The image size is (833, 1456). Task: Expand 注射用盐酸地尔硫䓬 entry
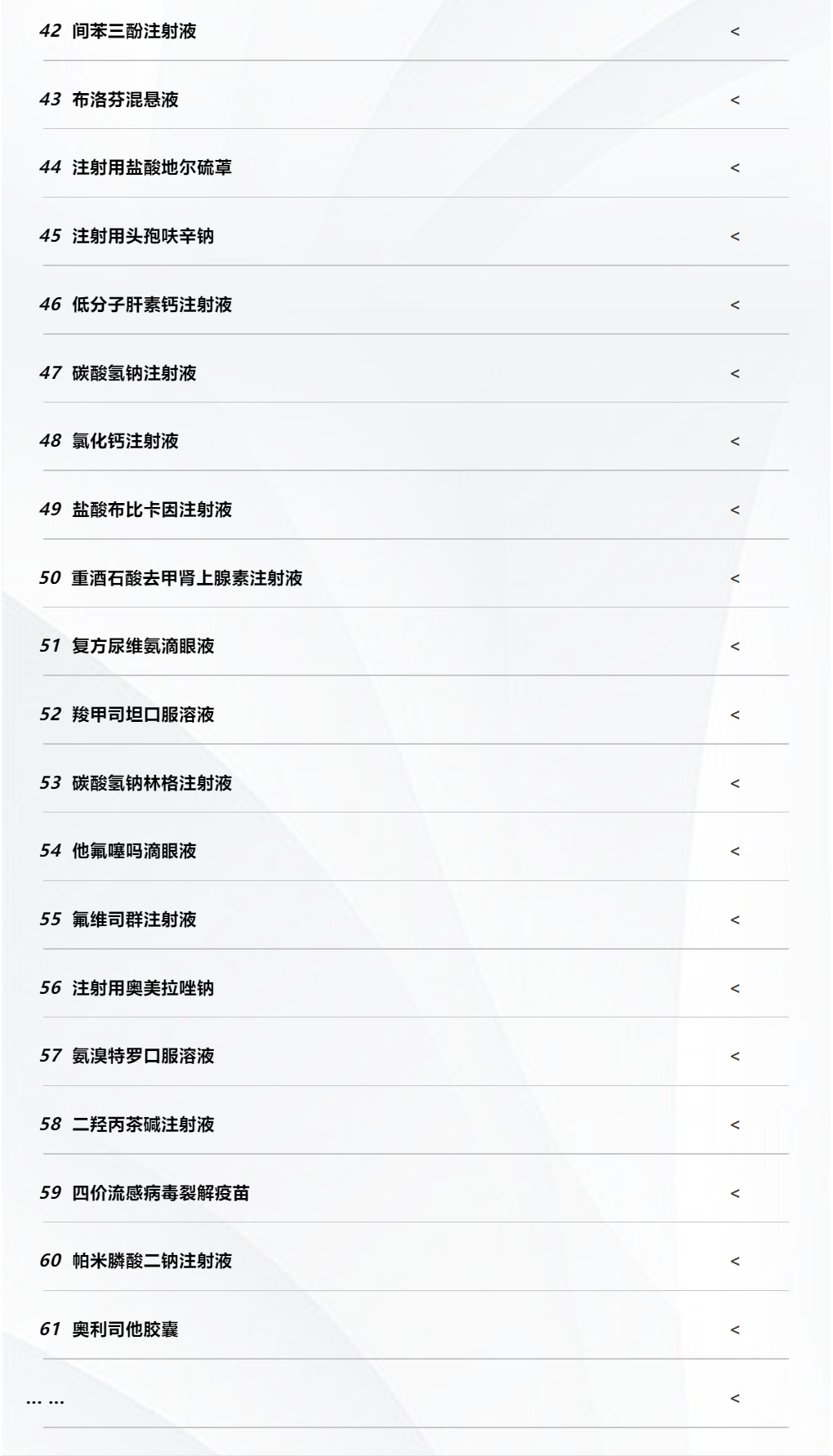click(734, 168)
